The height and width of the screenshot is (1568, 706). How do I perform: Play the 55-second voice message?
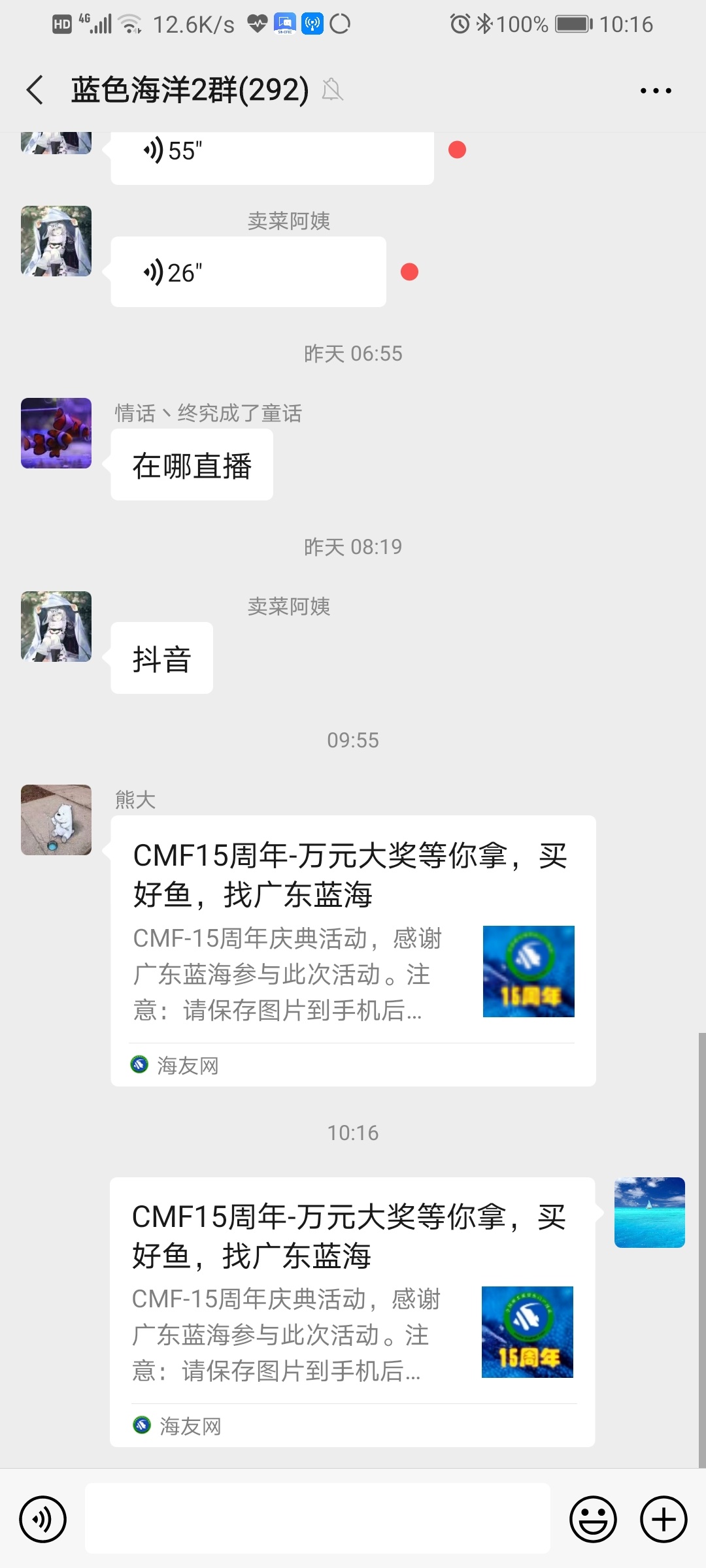[x=271, y=154]
